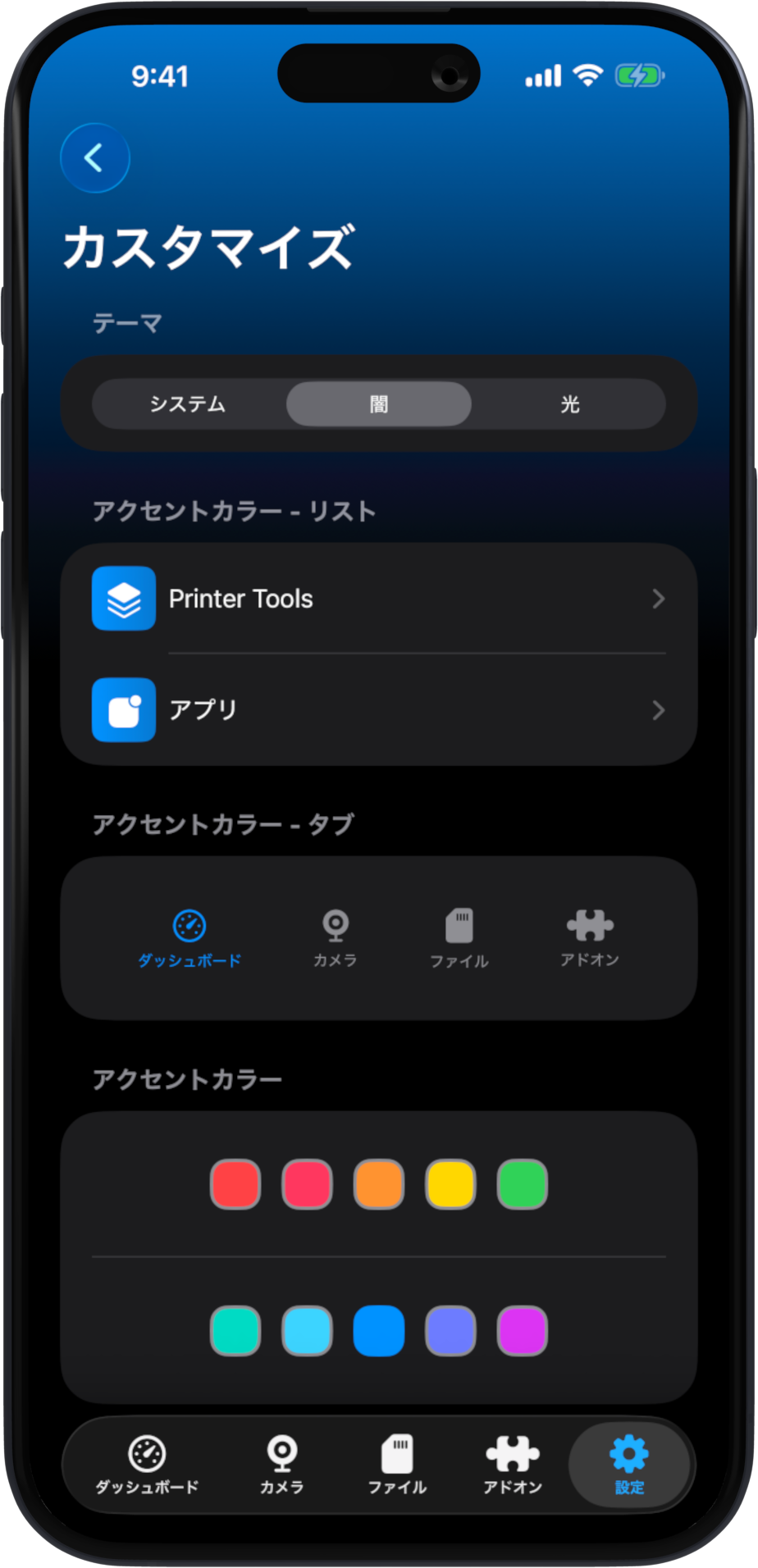Pick the orange accent color
This screenshot has height=1568, width=758.
coord(378,1184)
